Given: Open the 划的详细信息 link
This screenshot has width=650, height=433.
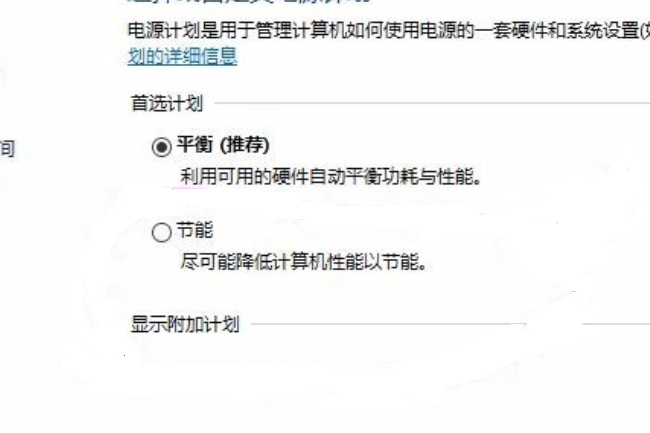Looking at the screenshot, I should (184, 56).
